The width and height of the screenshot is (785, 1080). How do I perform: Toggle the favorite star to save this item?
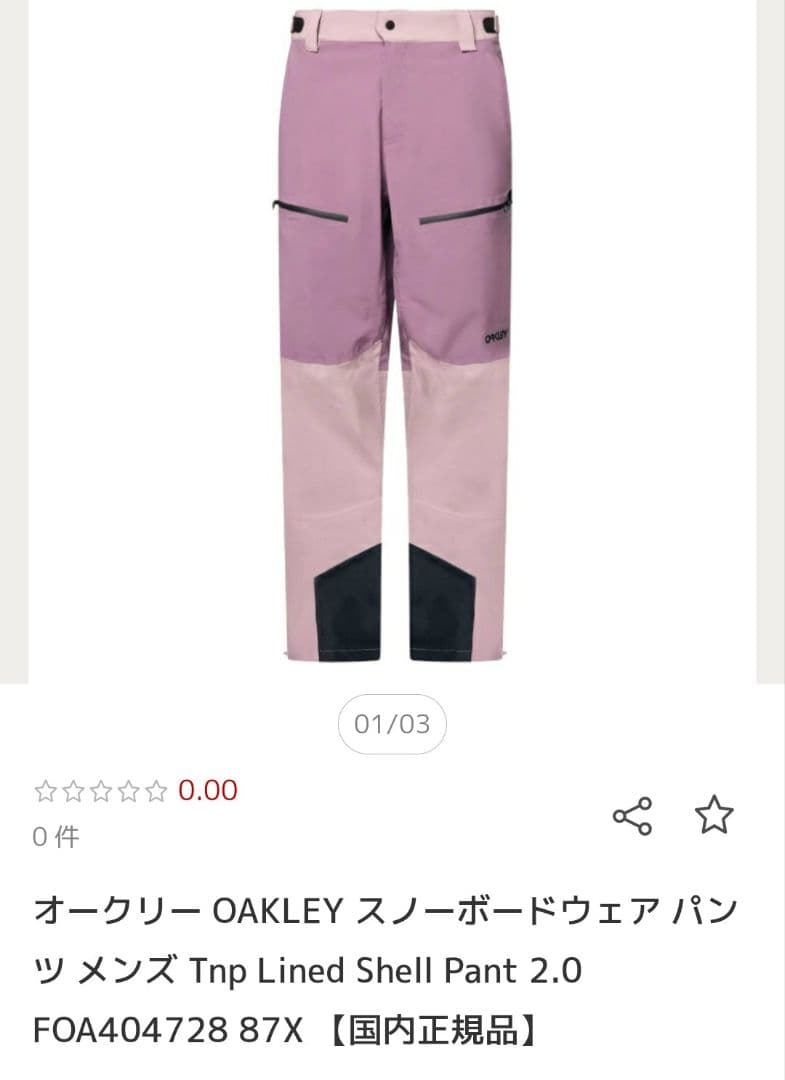click(x=714, y=817)
